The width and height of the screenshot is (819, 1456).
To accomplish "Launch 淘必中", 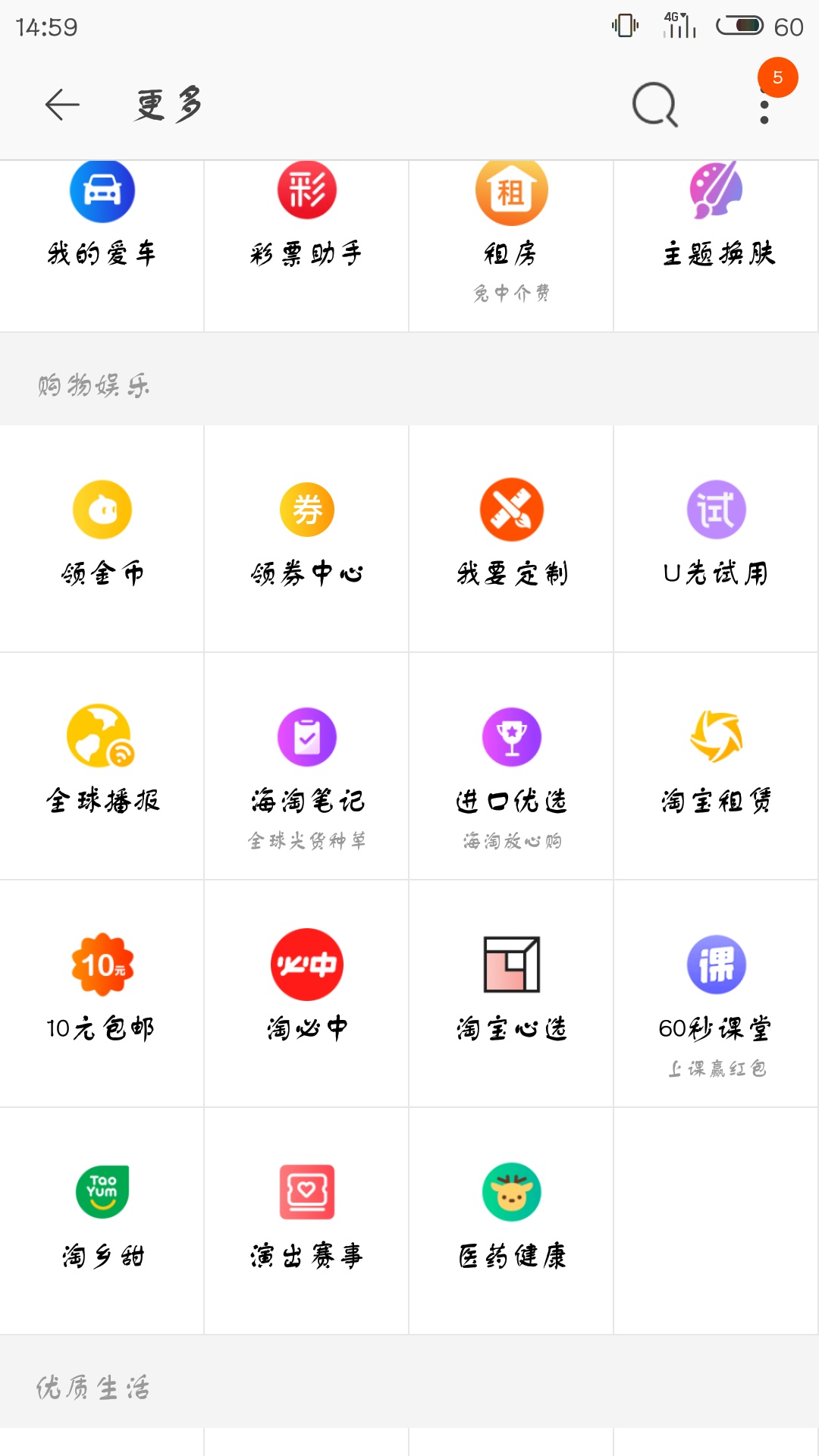I will coord(306,993).
